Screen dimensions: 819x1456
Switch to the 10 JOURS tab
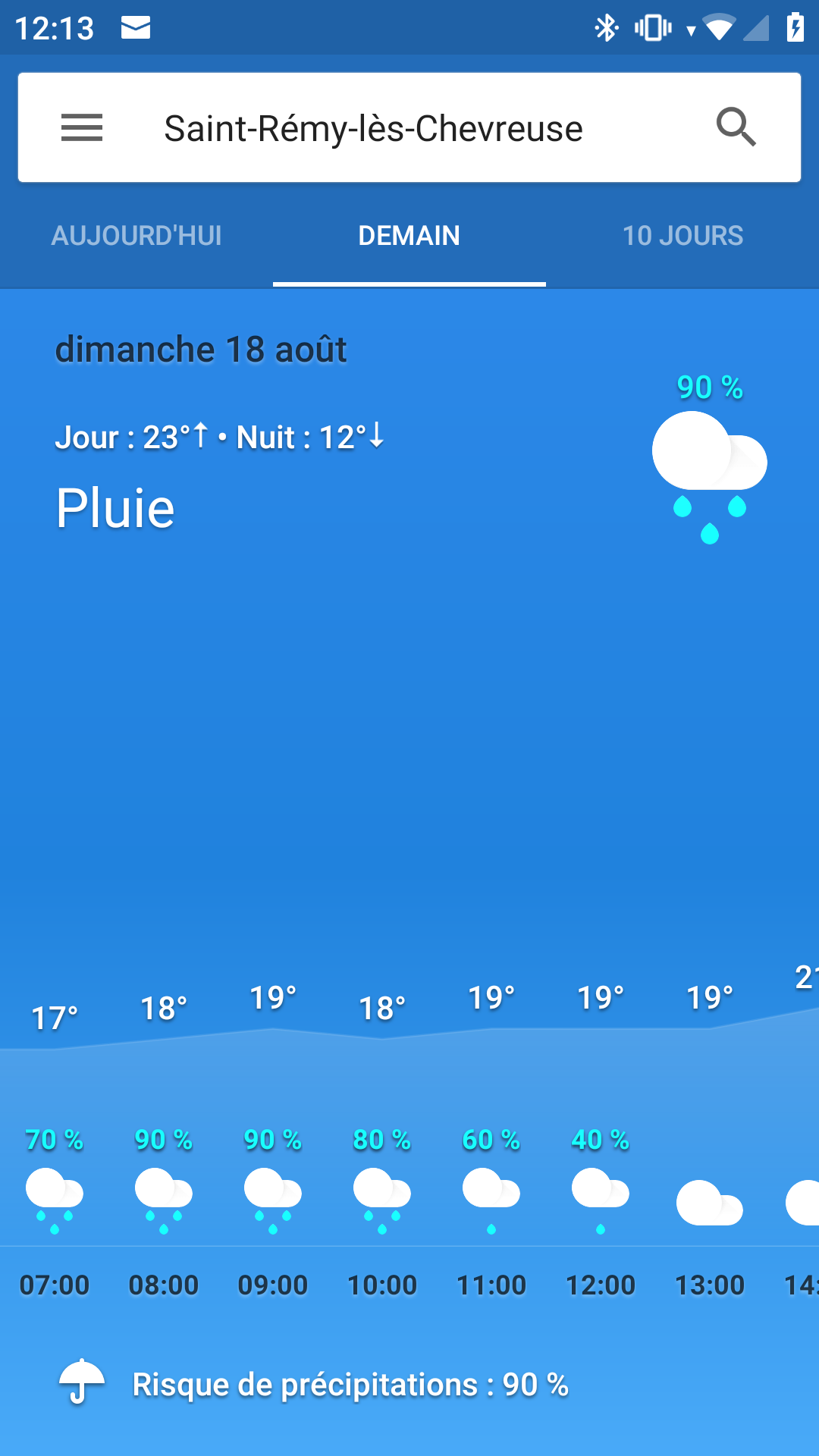point(682,236)
